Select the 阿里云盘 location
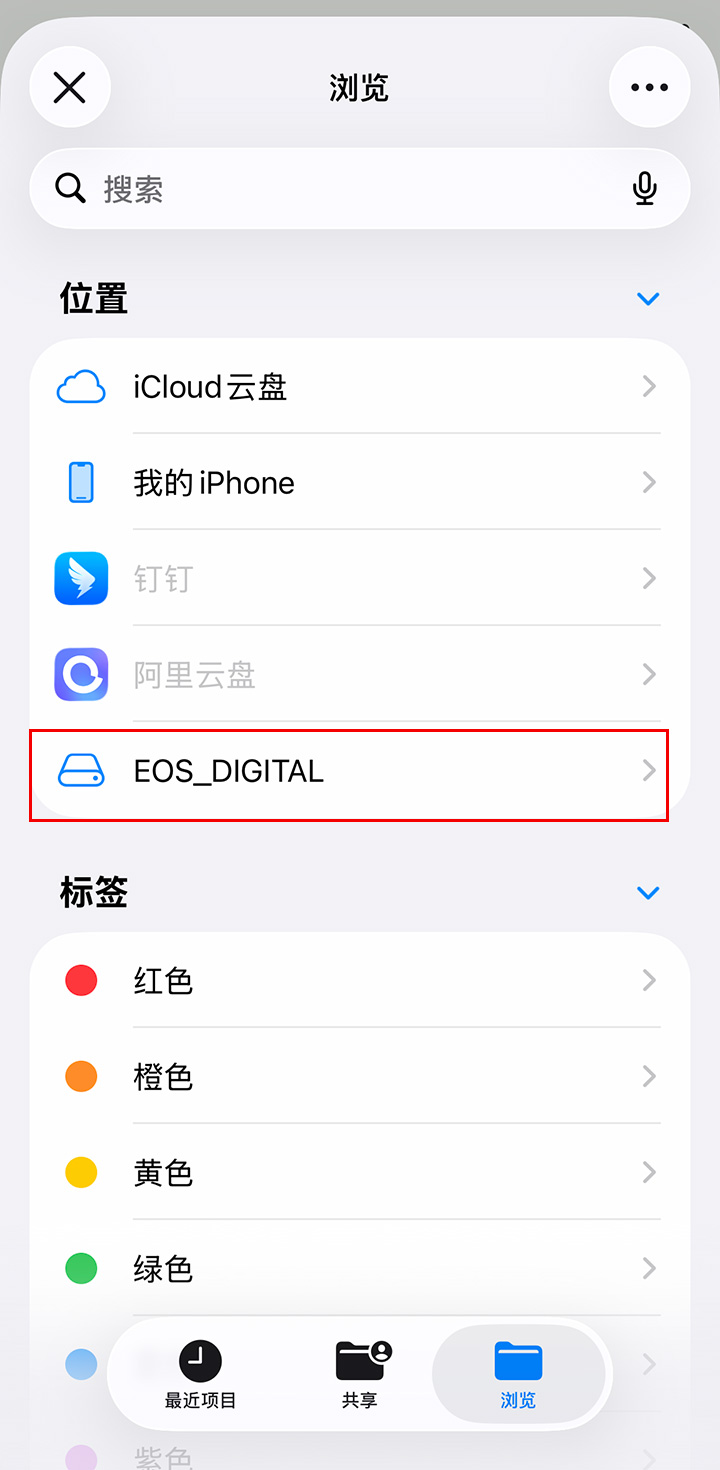Image resolution: width=720 pixels, height=1470 pixels. pyautogui.click(x=360, y=675)
